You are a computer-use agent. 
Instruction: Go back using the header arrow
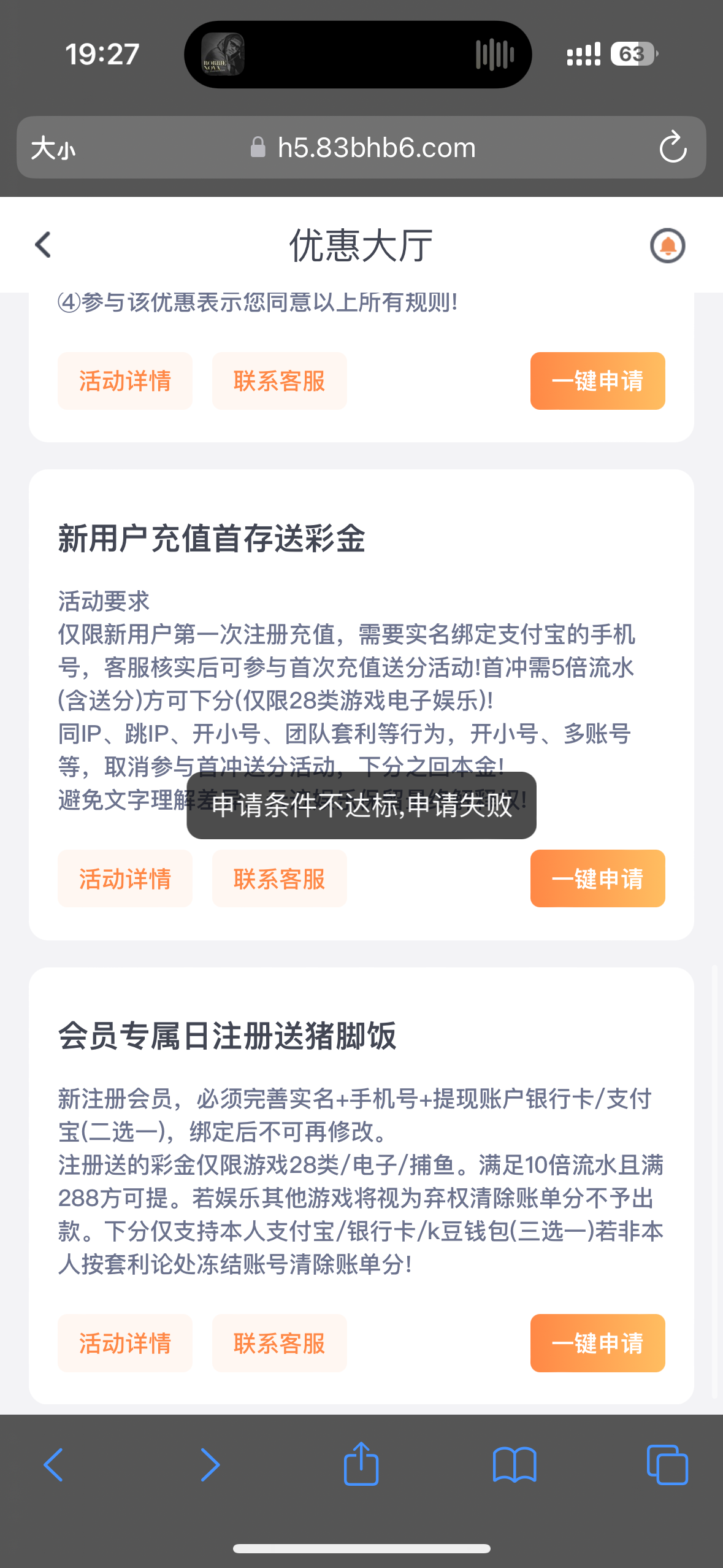point(43,245)
